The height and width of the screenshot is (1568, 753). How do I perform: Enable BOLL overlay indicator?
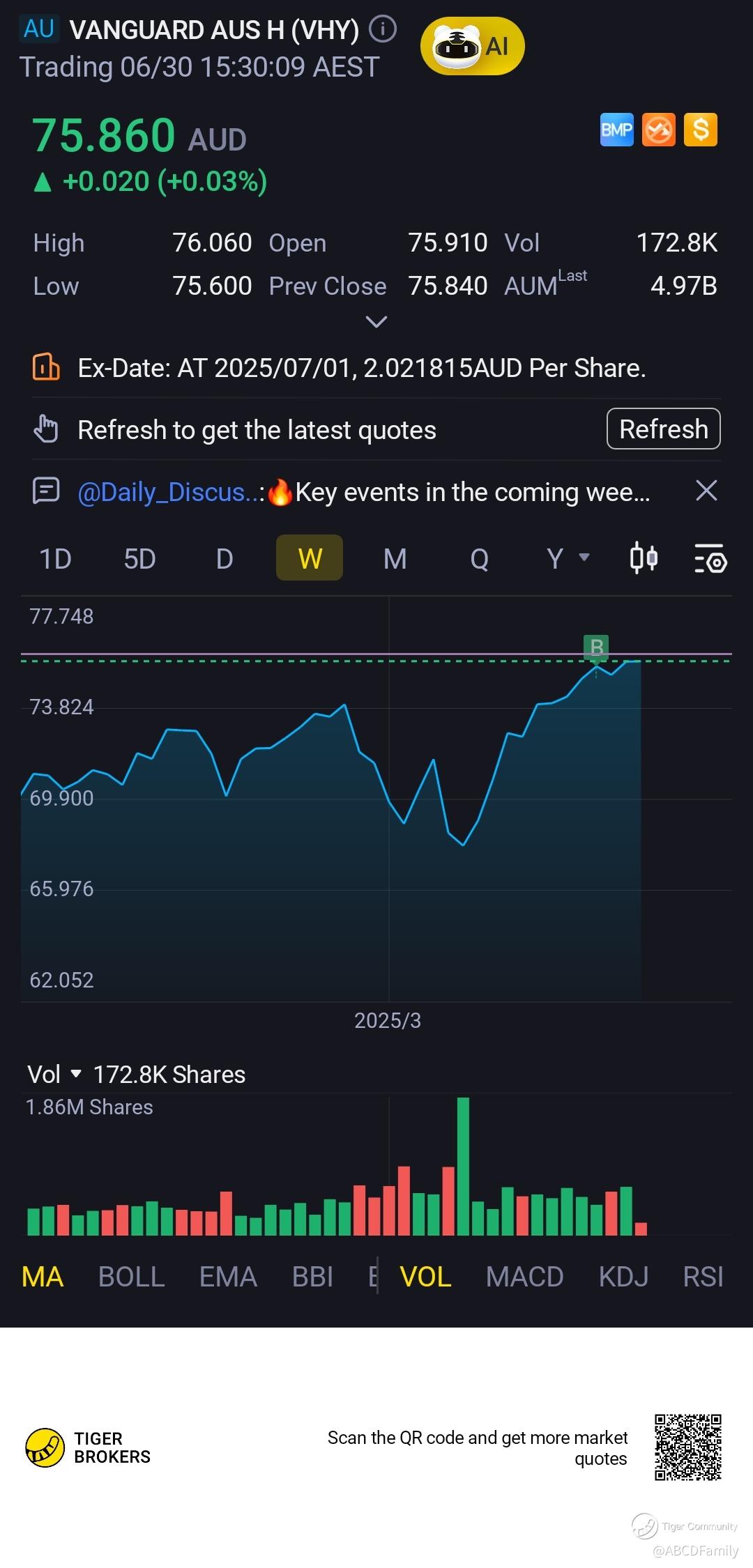(131, 1277)
